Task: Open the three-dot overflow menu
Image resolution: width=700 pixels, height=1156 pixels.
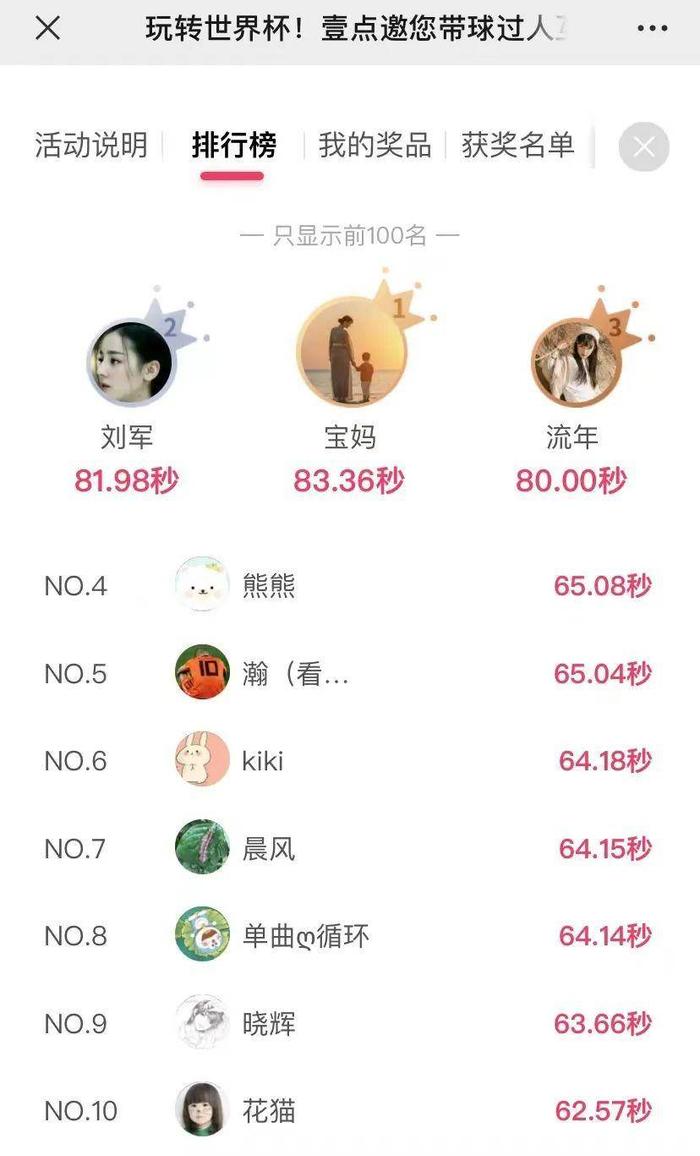Action: point(651,29)
